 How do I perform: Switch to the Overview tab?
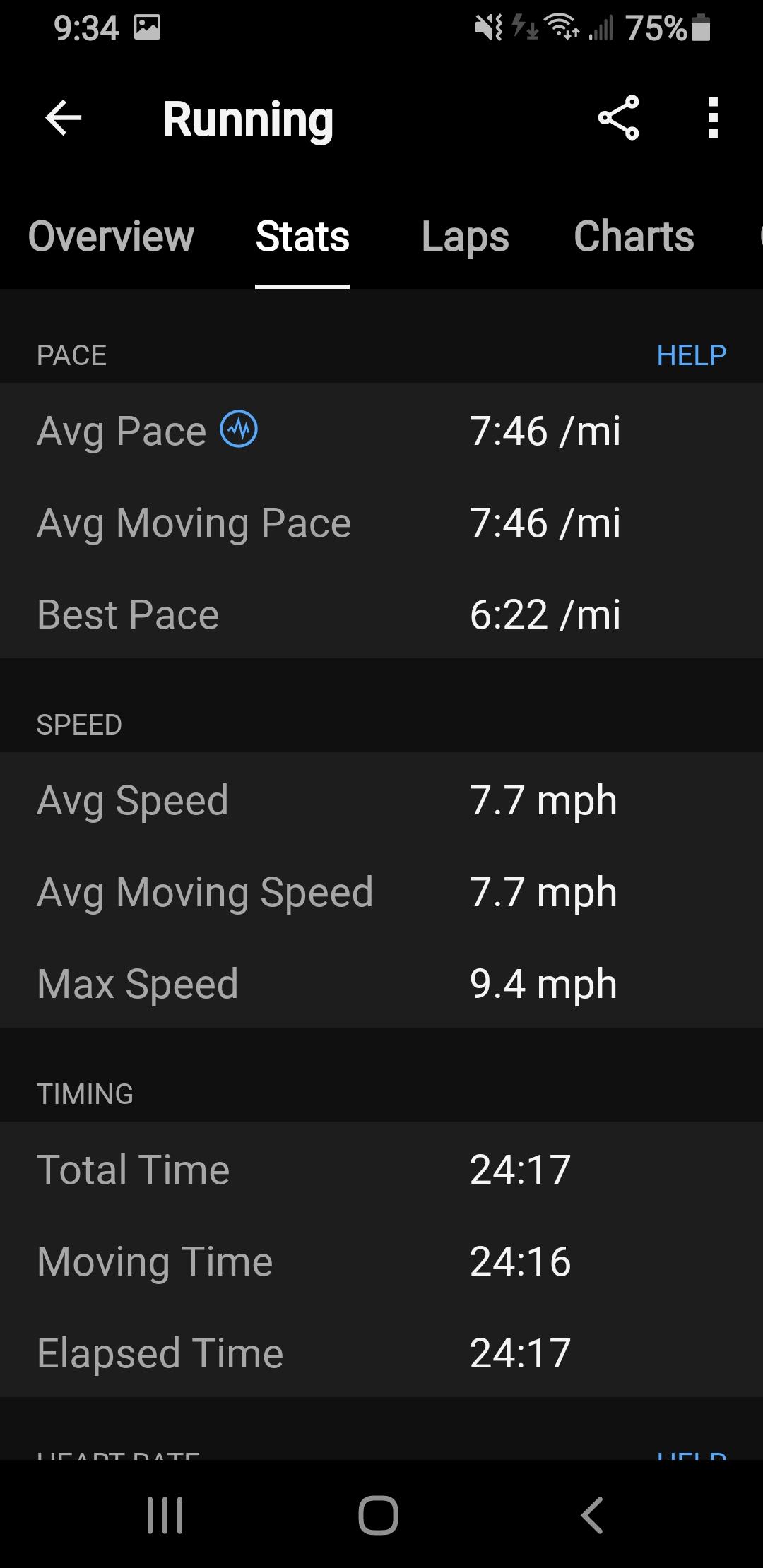[111, 236]
